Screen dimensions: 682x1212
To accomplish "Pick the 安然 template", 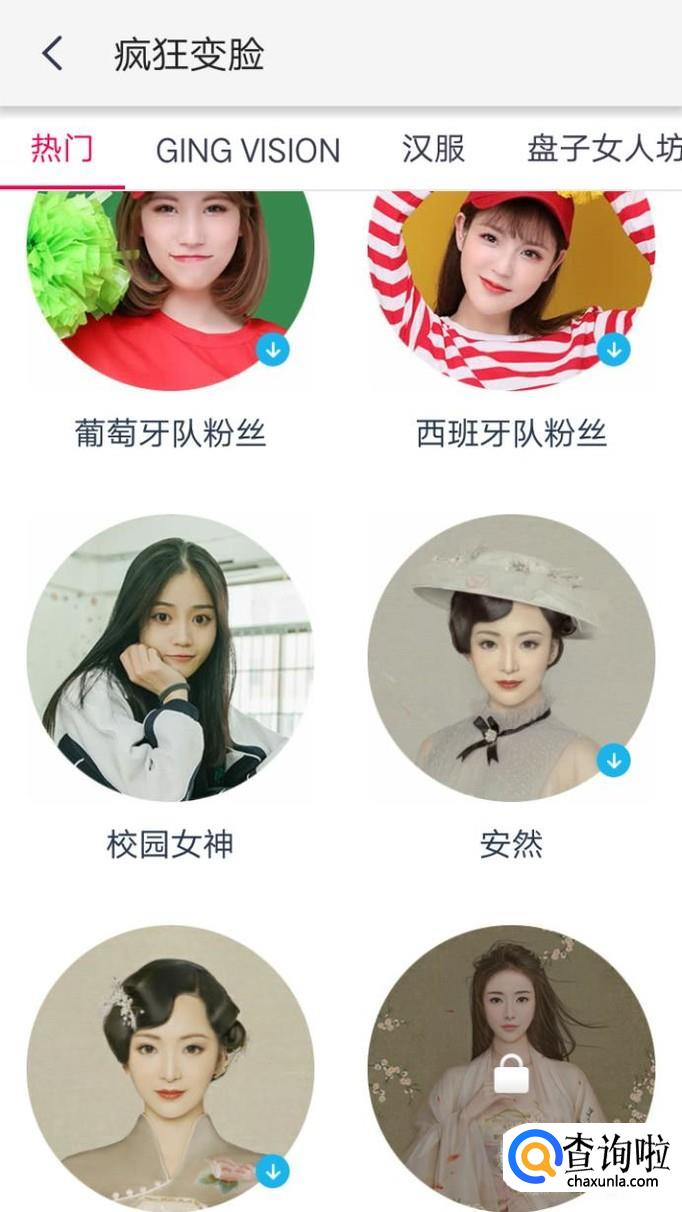I will tap(511, 658).
